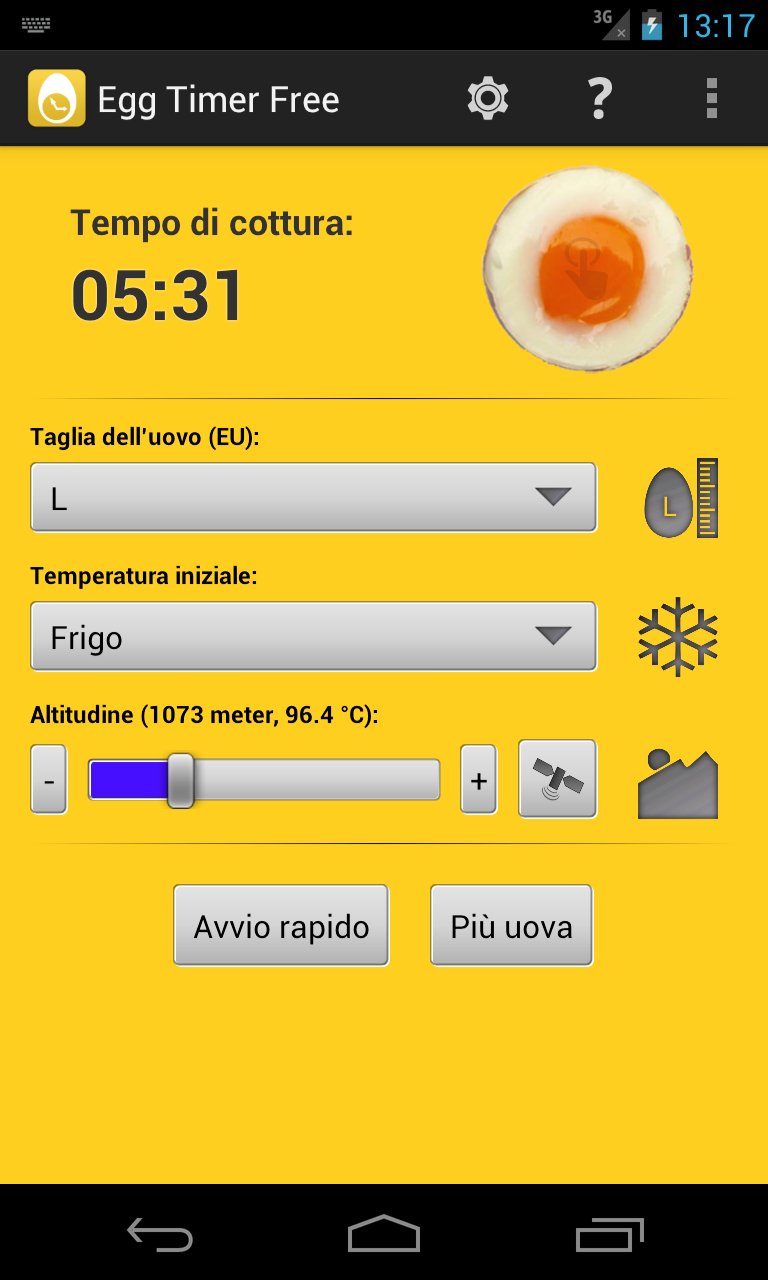Increase altitude with the plus button
The width and height of the screenshot is (768, 1280).
[479, 779]
